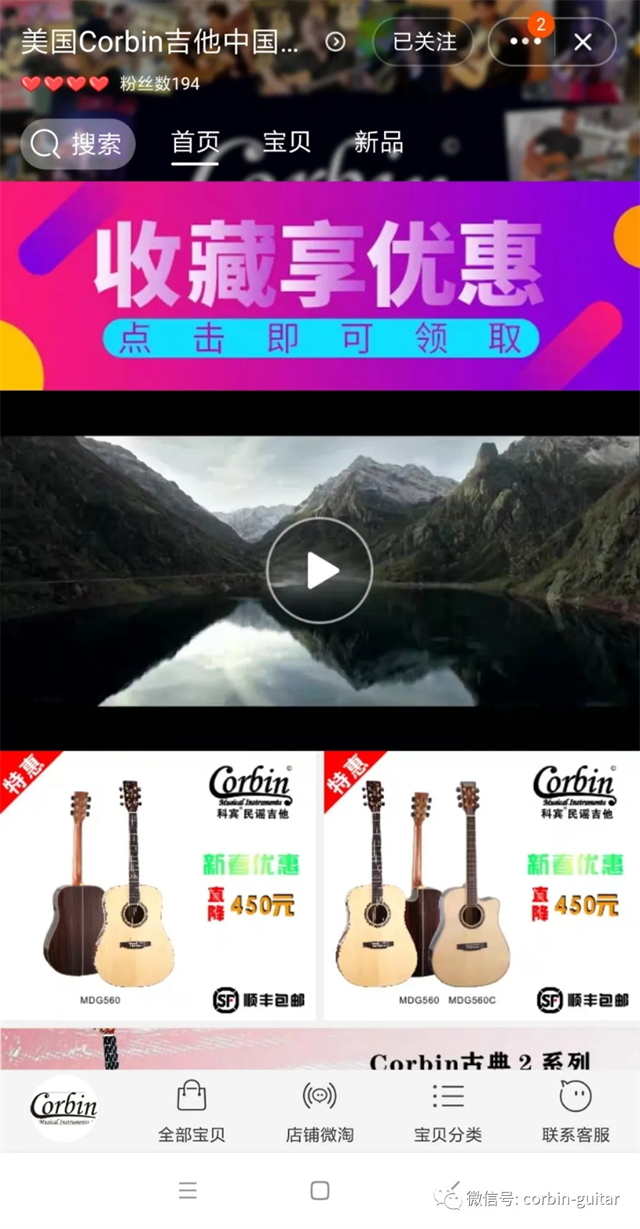640x1229 pixels.
Task: Tap the 已关注 follow button
Action: [x=423, y=42]
